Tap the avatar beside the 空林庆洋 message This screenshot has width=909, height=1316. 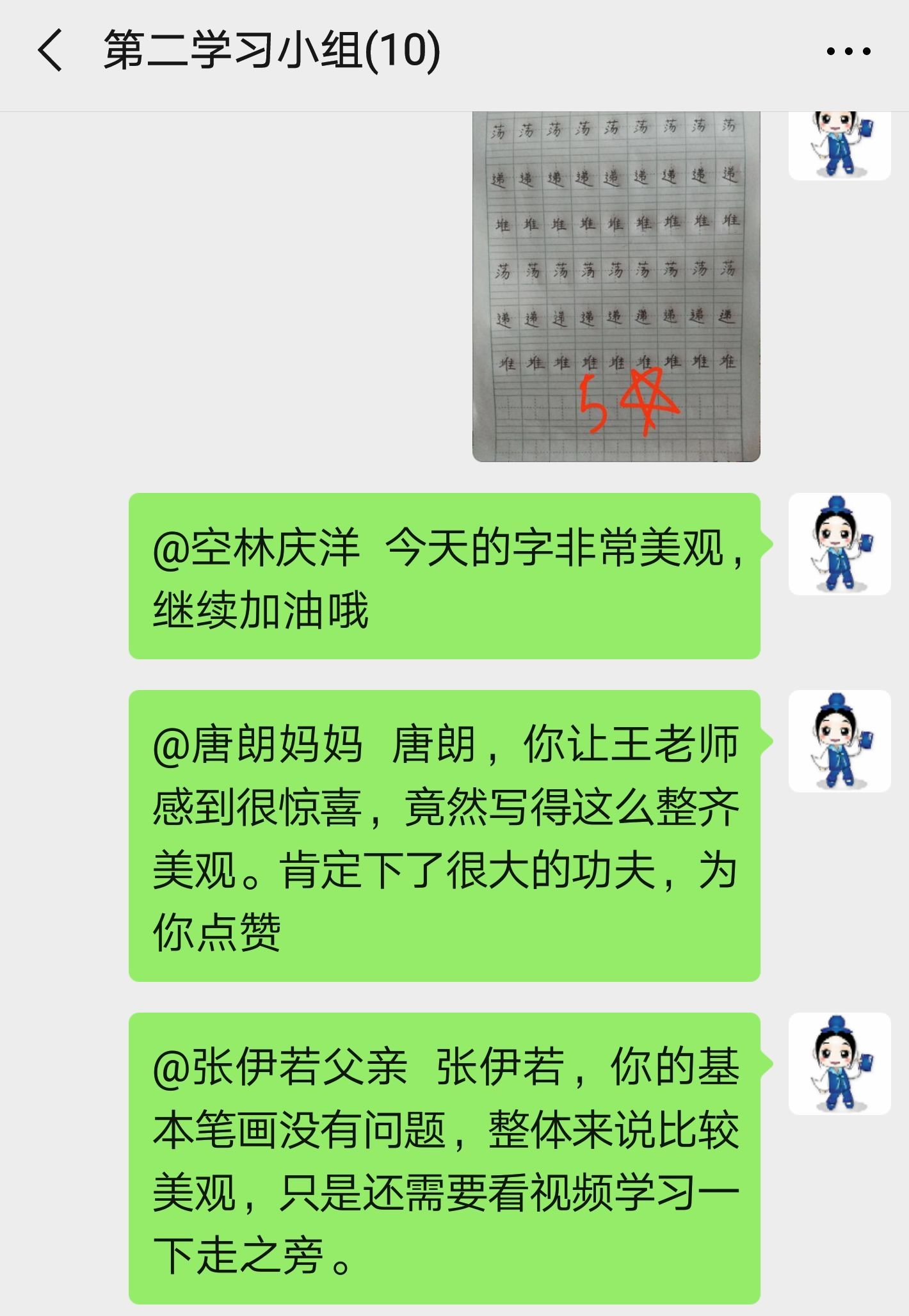839,544
